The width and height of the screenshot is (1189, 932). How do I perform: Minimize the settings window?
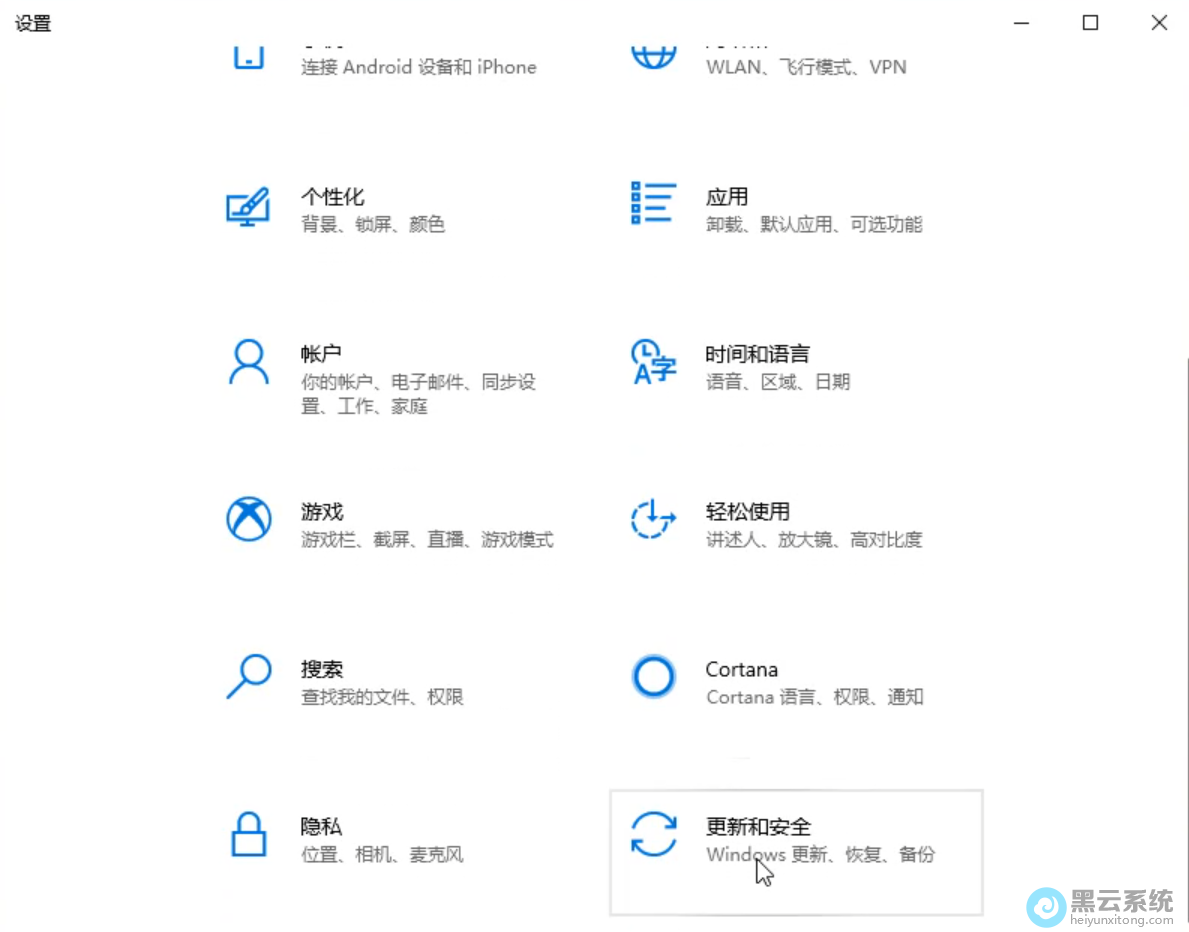pos(1021,23)
